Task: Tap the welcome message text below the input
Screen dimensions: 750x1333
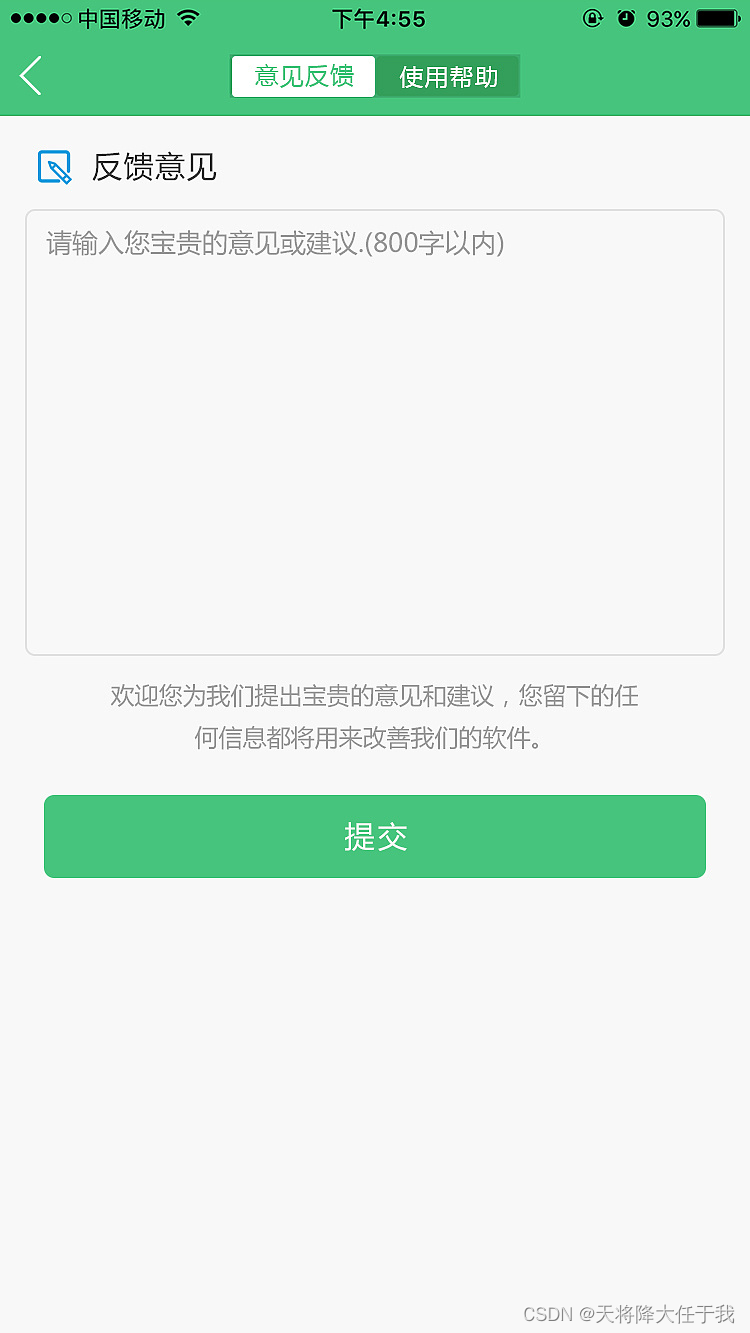Action: pos(375,718)
